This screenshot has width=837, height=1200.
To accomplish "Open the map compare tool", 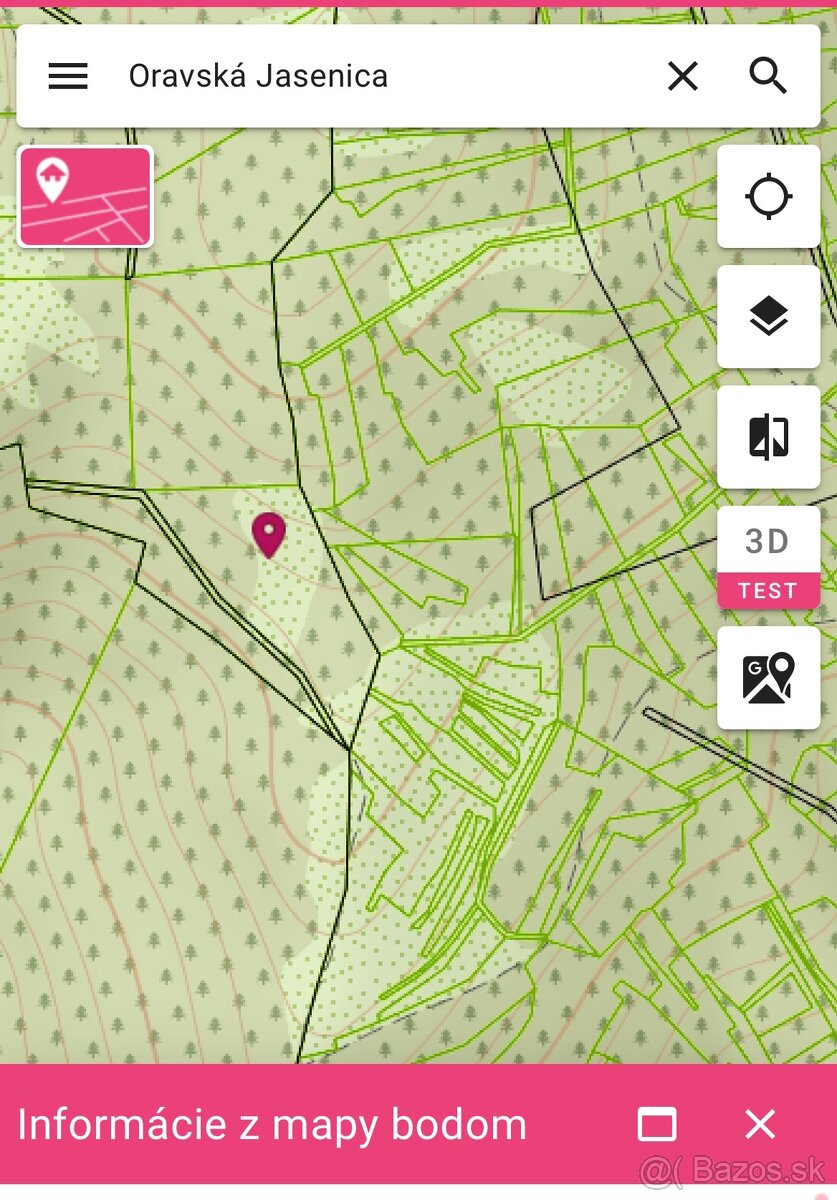I will coord(768,437).
